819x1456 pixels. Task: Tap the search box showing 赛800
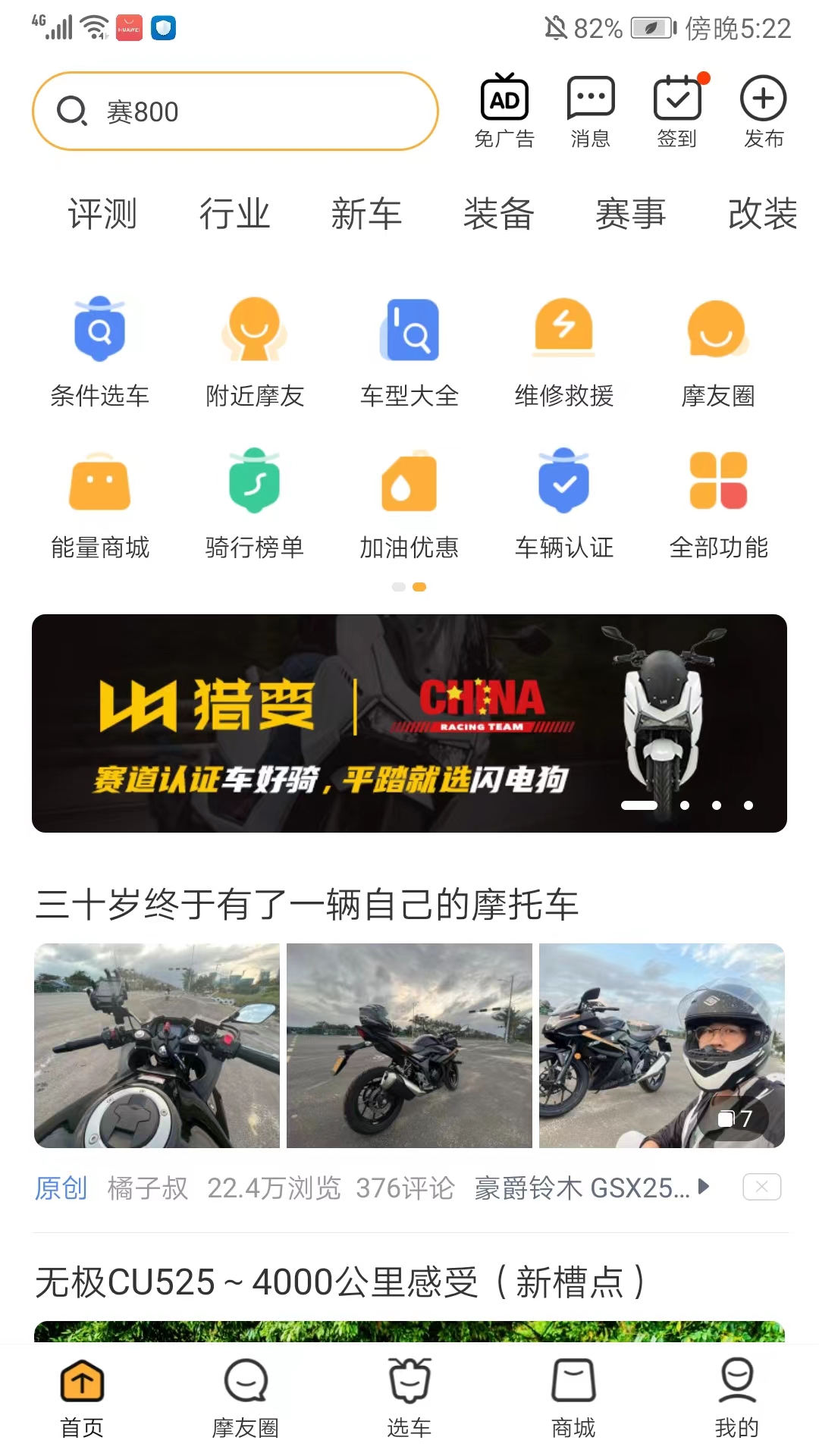click(x=235, y=111)
